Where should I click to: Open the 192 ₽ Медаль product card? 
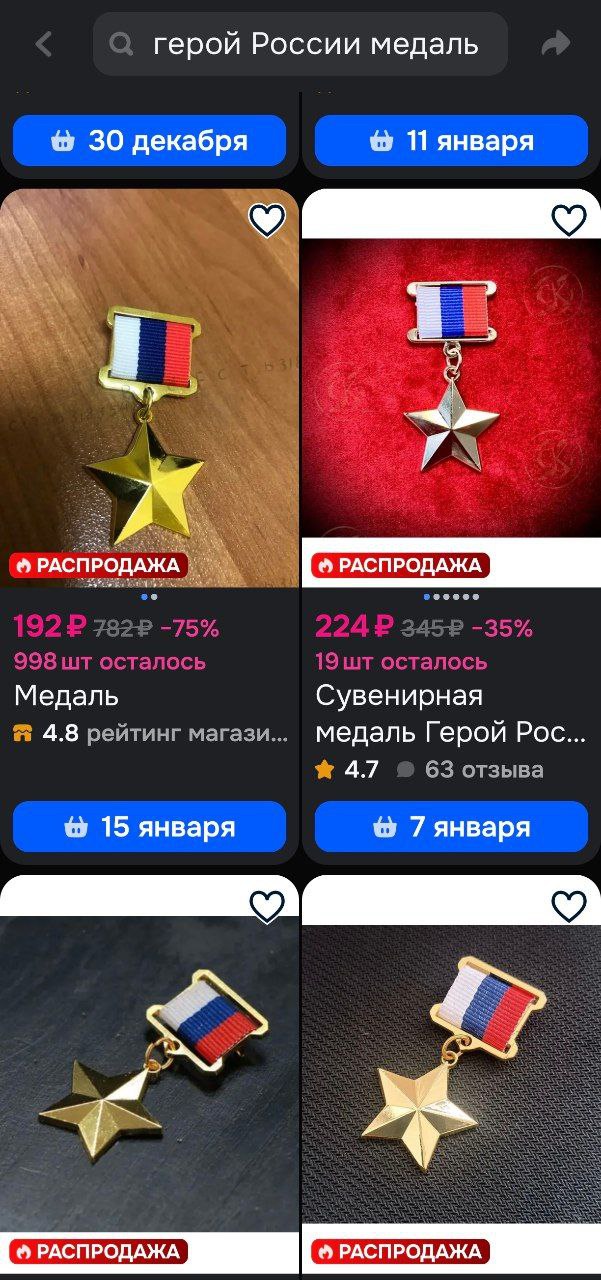pyautogui.click(x=149, y=400)
